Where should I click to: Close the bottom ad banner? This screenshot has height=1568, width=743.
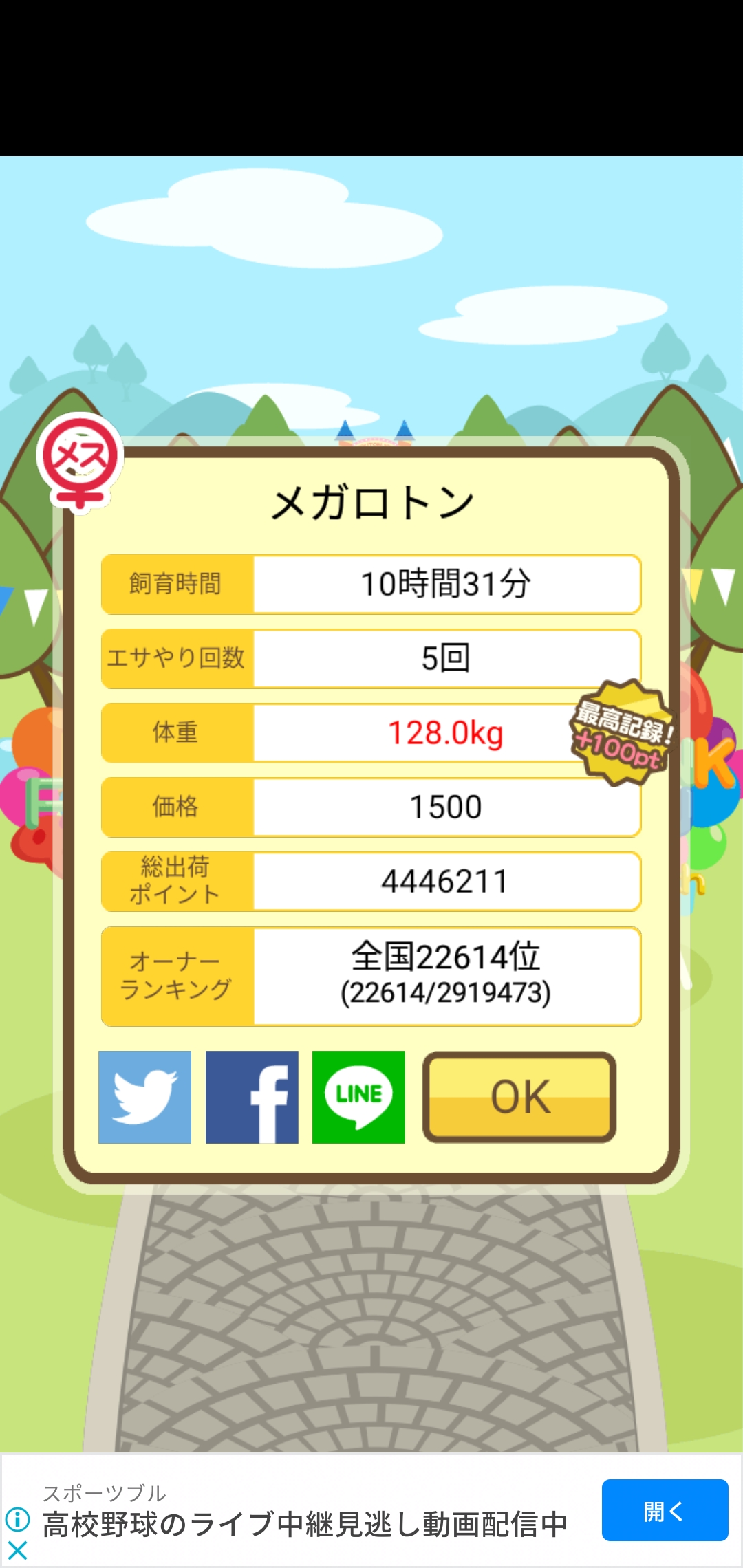(17, 1550)
